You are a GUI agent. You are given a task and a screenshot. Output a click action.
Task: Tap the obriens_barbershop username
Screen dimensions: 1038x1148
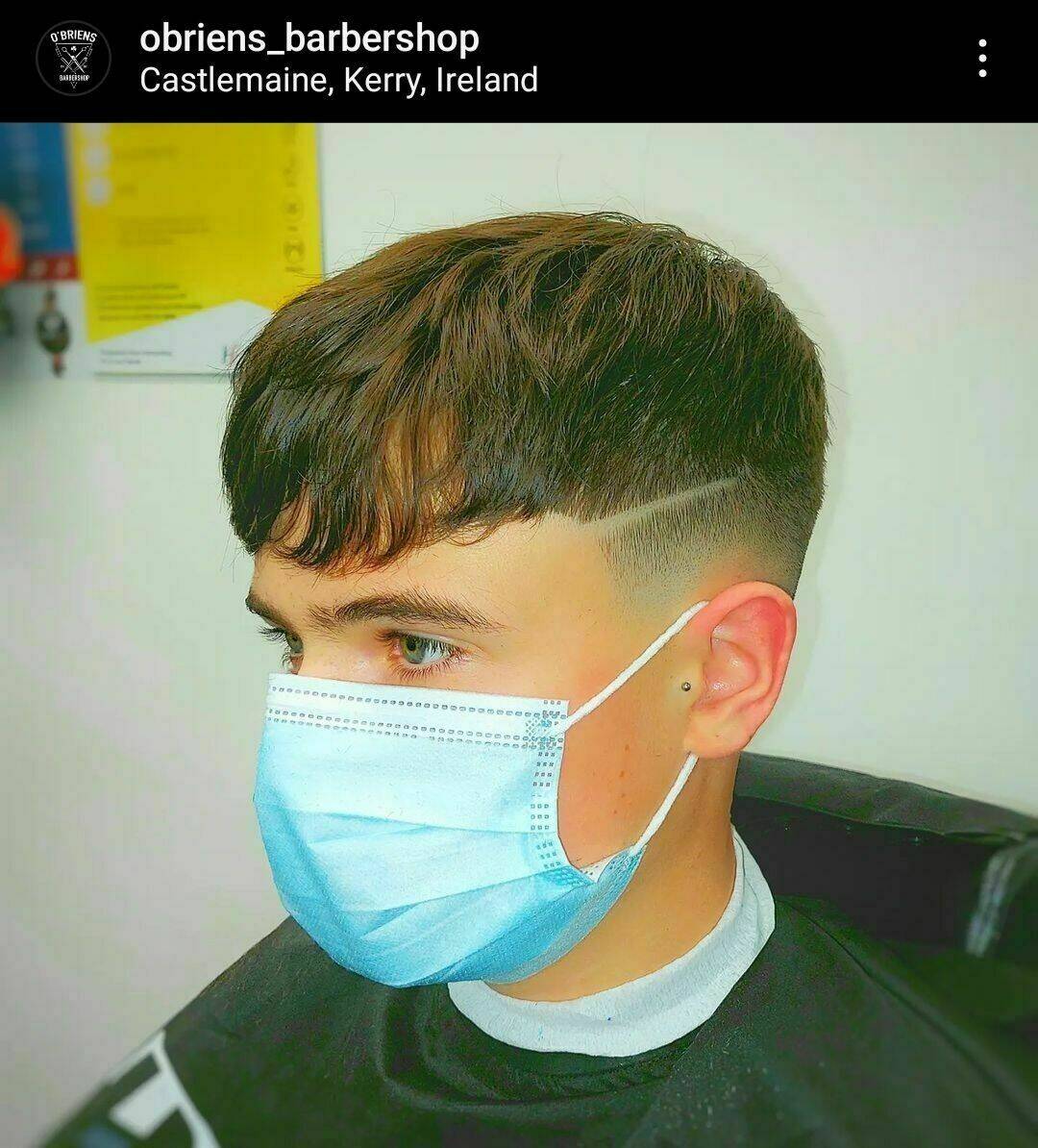(x=309, y=38)
